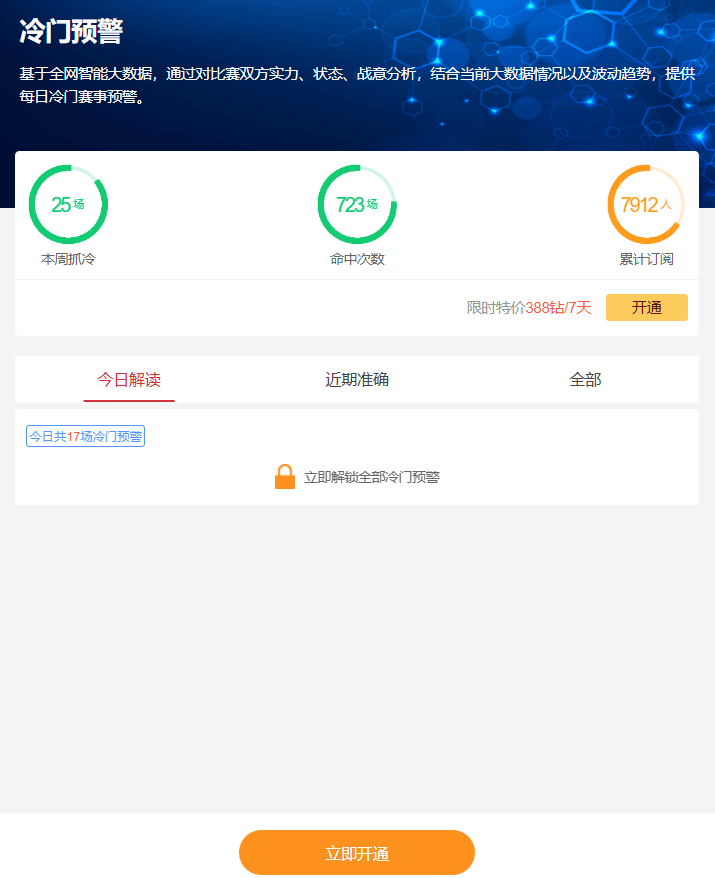Tap the 开通 button beside the limited-time price
The image size is (715, 878).
(x=646, y=308)
